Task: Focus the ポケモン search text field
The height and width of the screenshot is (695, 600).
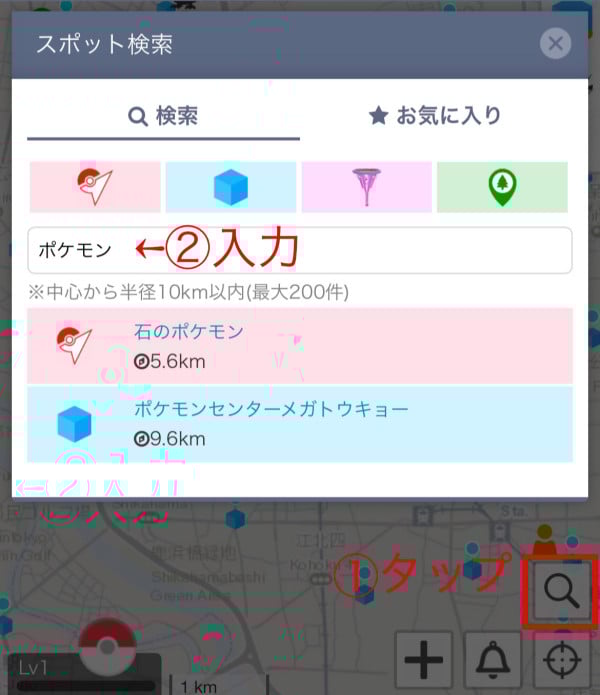Action: 300,250
